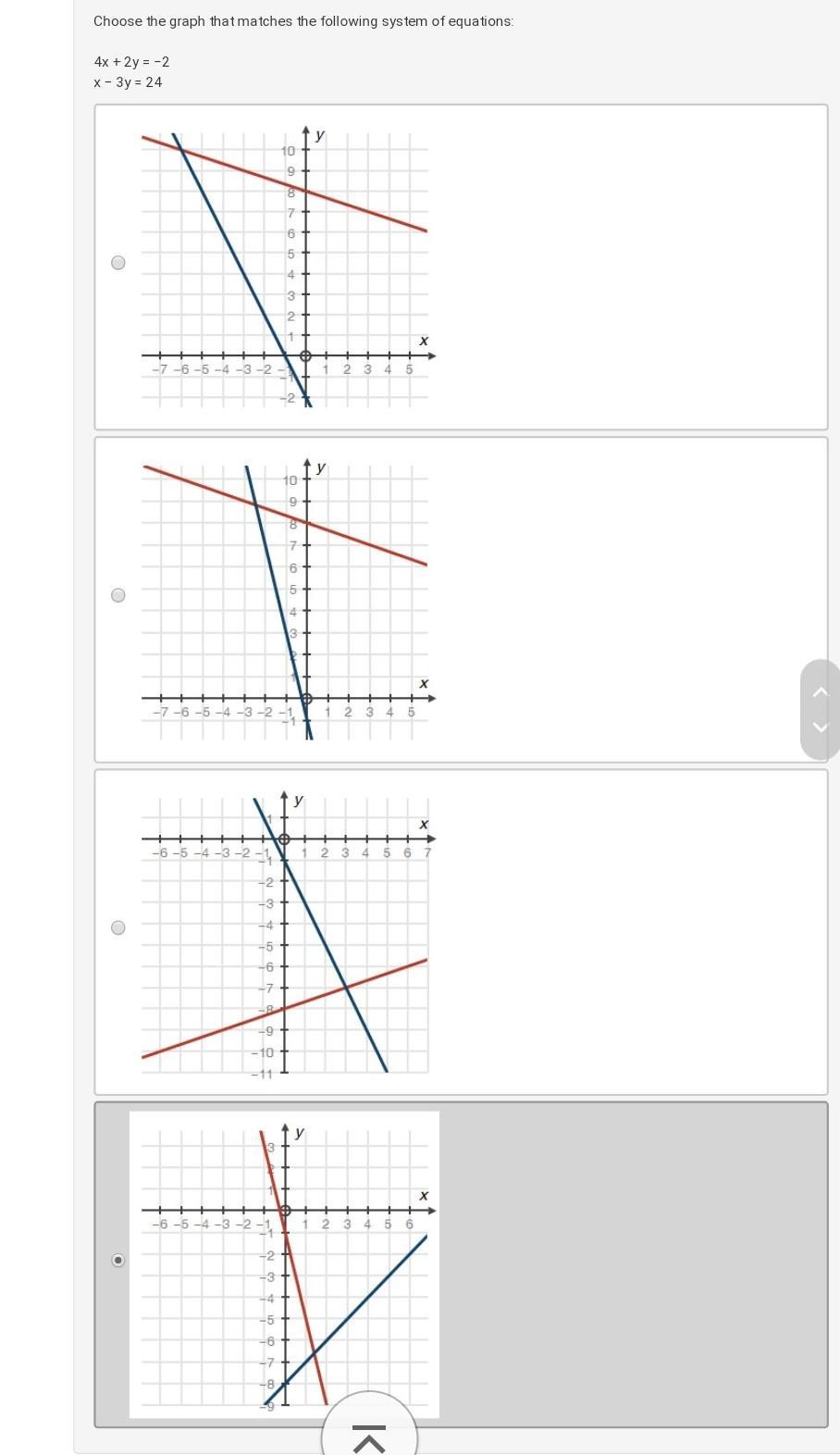Go to previous question with up chevron

tap(820, 691)
